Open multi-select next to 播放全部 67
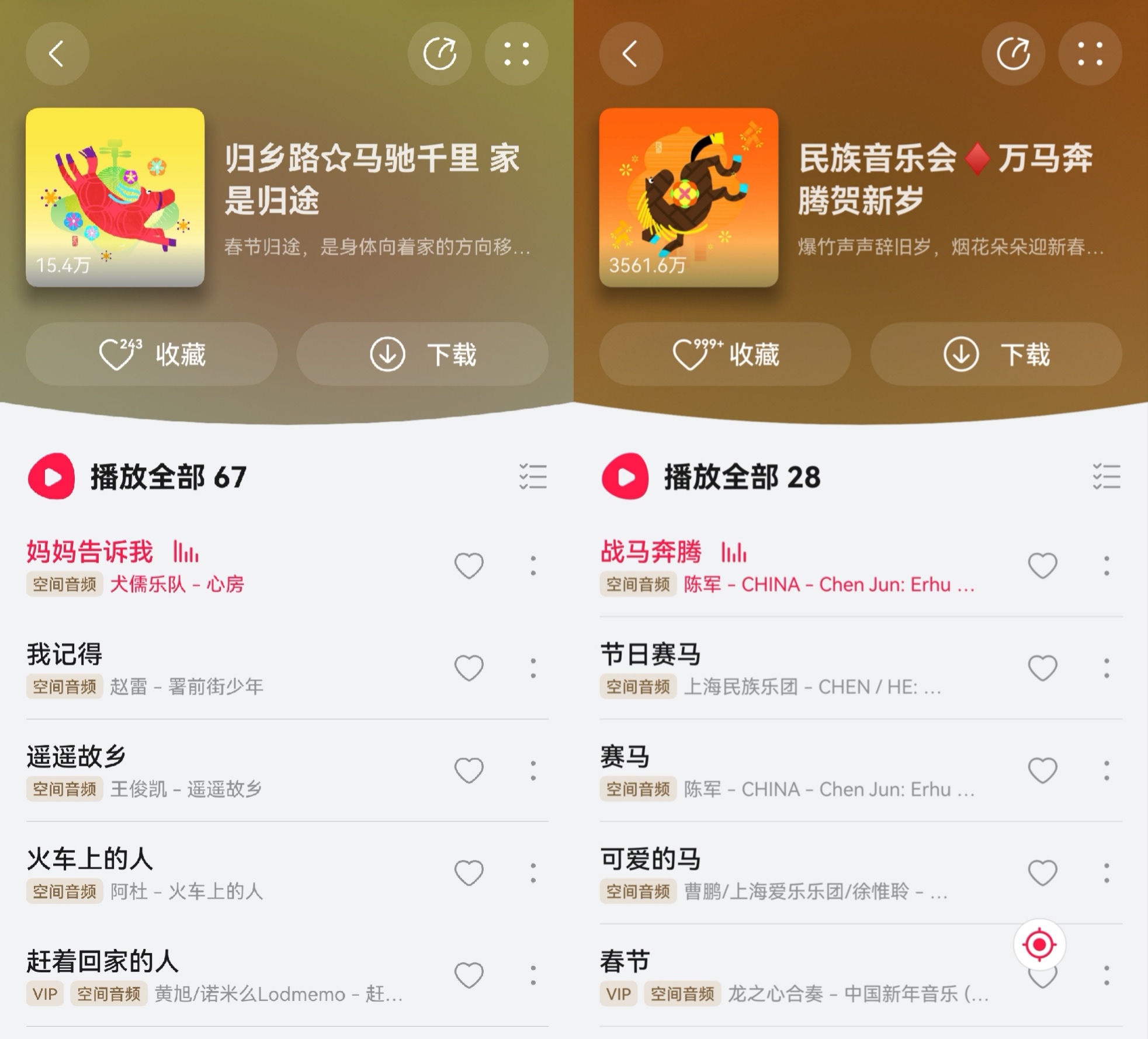This screenshot has width=1148, height=1039. pyautogui.click(x=533, y=477)
